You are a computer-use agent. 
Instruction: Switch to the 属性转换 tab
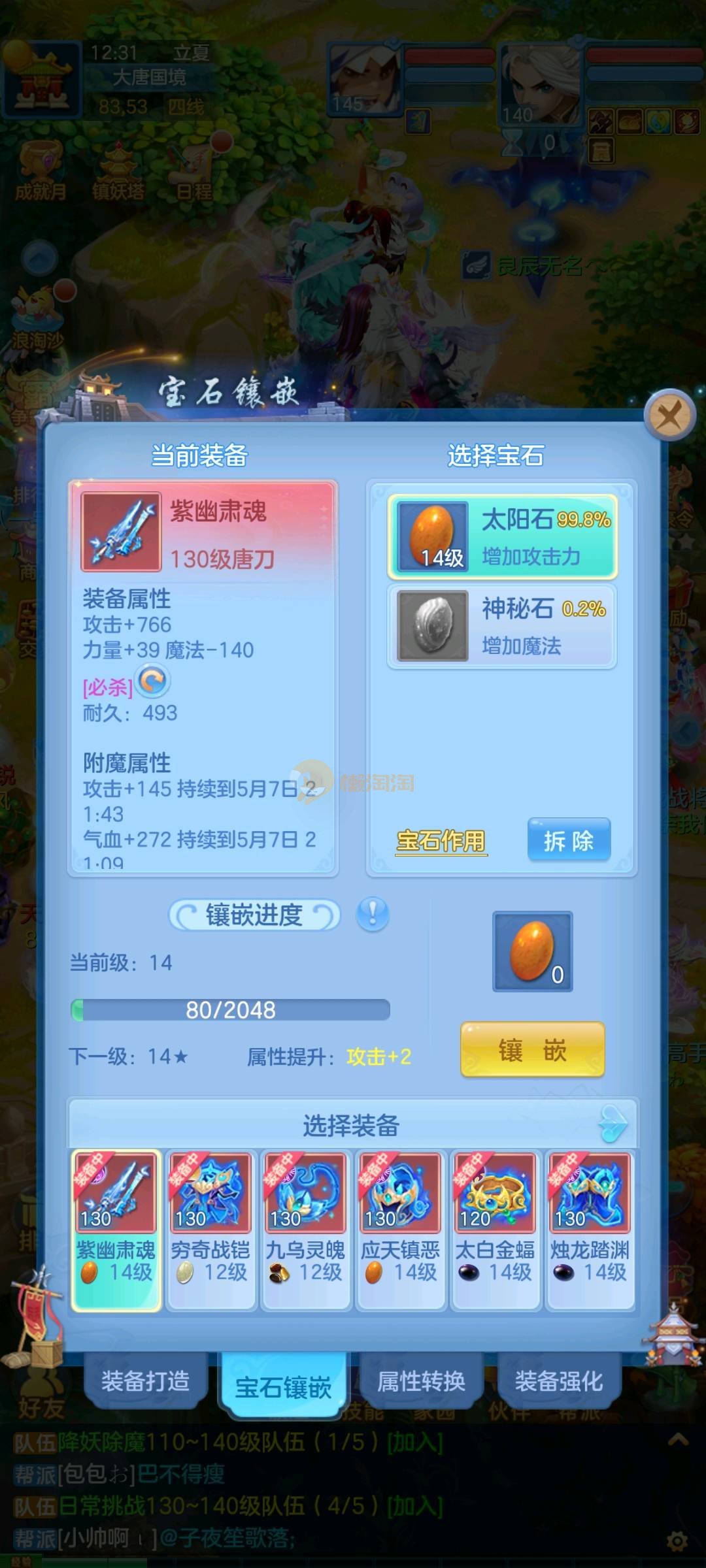tap(421, 1381)
